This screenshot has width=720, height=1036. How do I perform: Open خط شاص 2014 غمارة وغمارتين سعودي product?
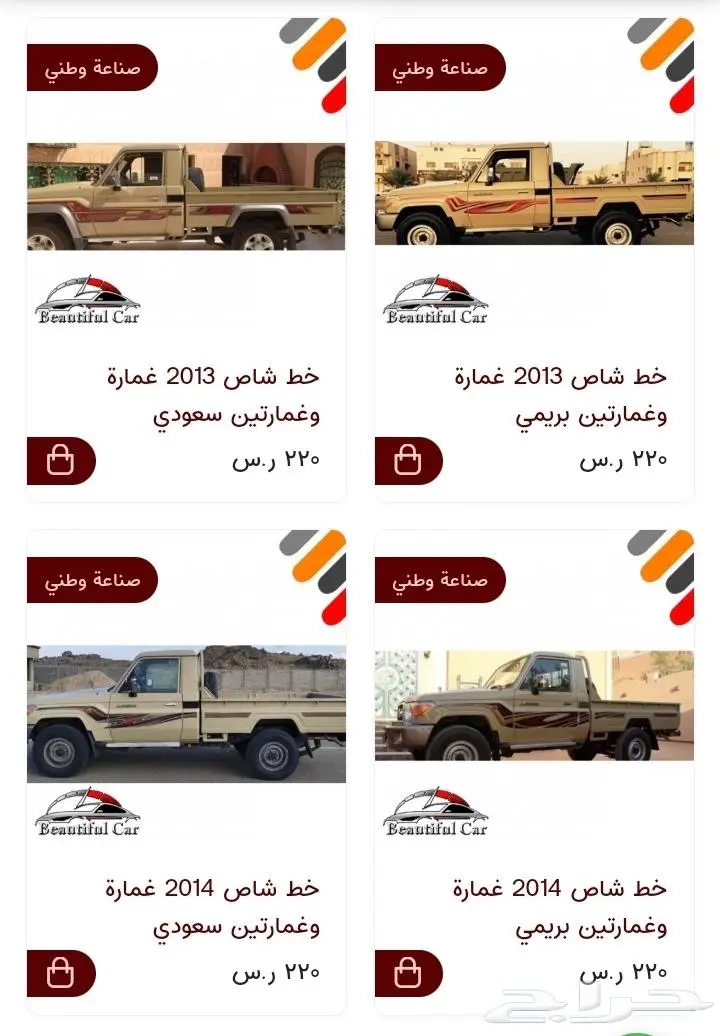(x=213, y=906)
